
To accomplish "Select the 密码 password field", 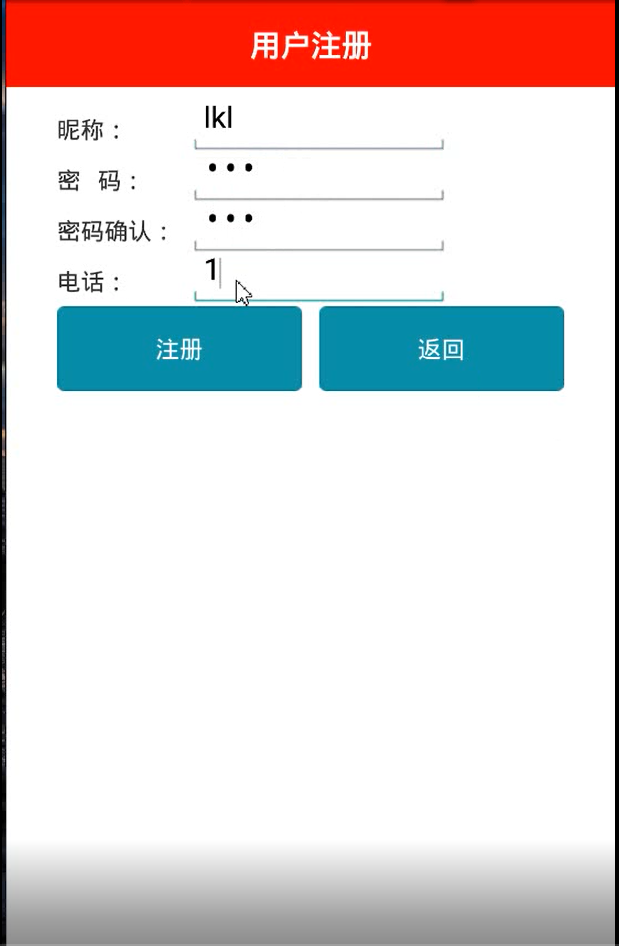I will point(318,174).
